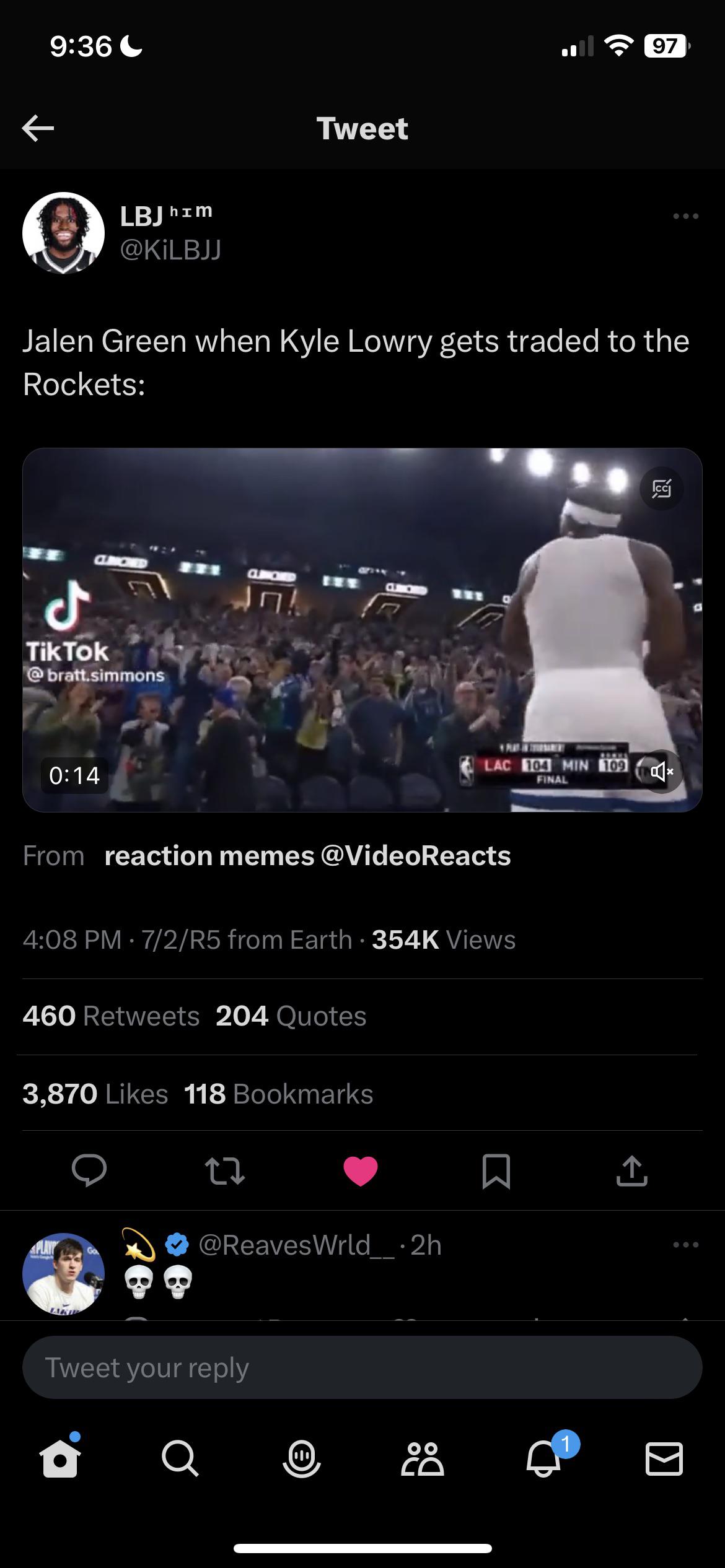Open LBJ's profile picture
This screenshot has width=725, height=1568.
tap(63, 233)
